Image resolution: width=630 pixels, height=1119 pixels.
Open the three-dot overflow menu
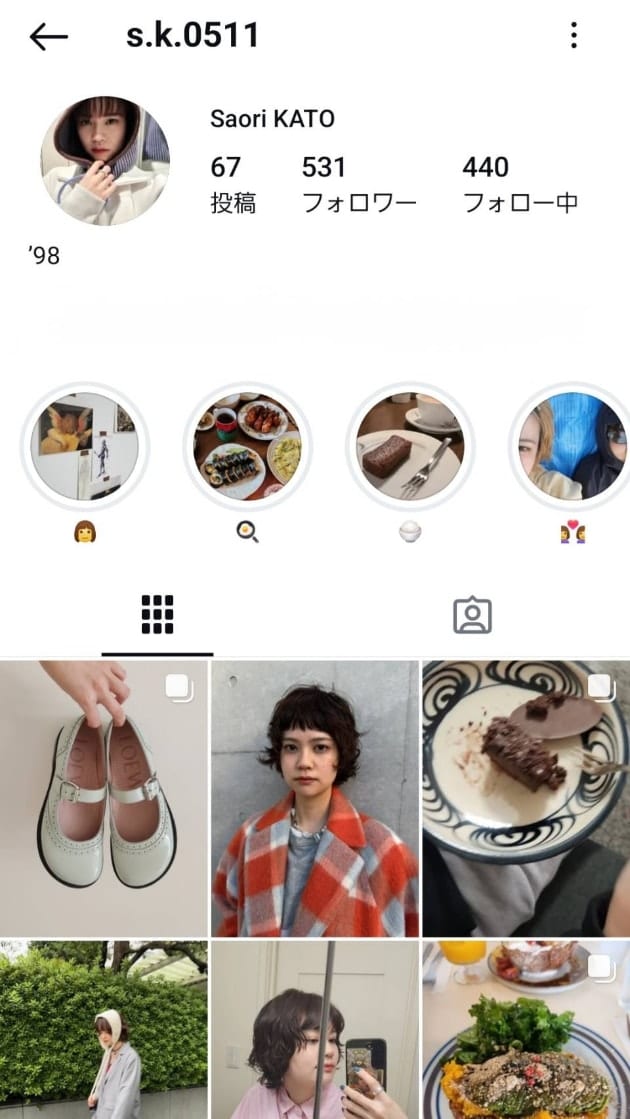(x=574, y=36)
